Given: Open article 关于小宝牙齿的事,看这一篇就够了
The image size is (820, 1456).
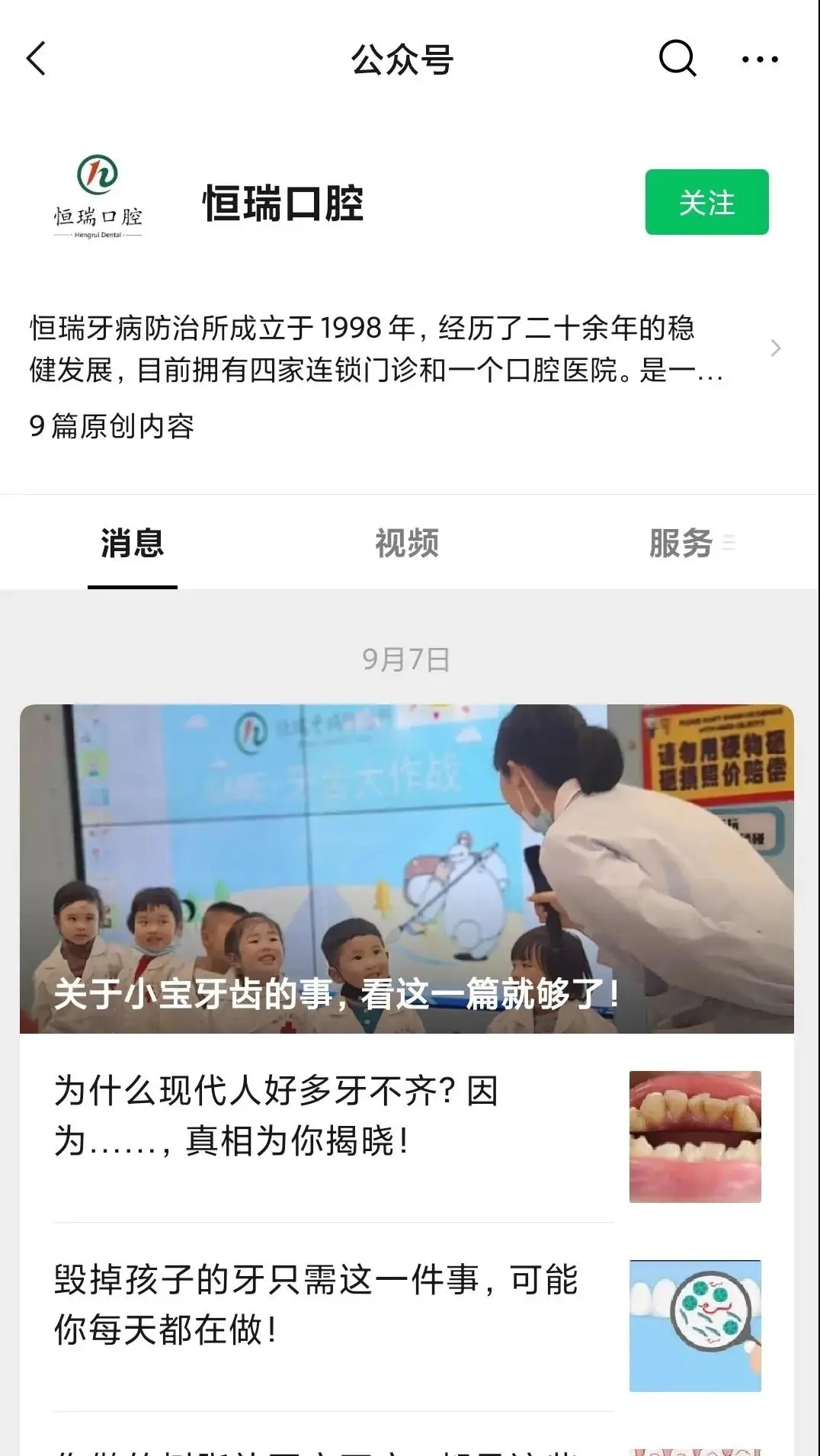Looking at the screenshot, I should click(x=406, y=869).
